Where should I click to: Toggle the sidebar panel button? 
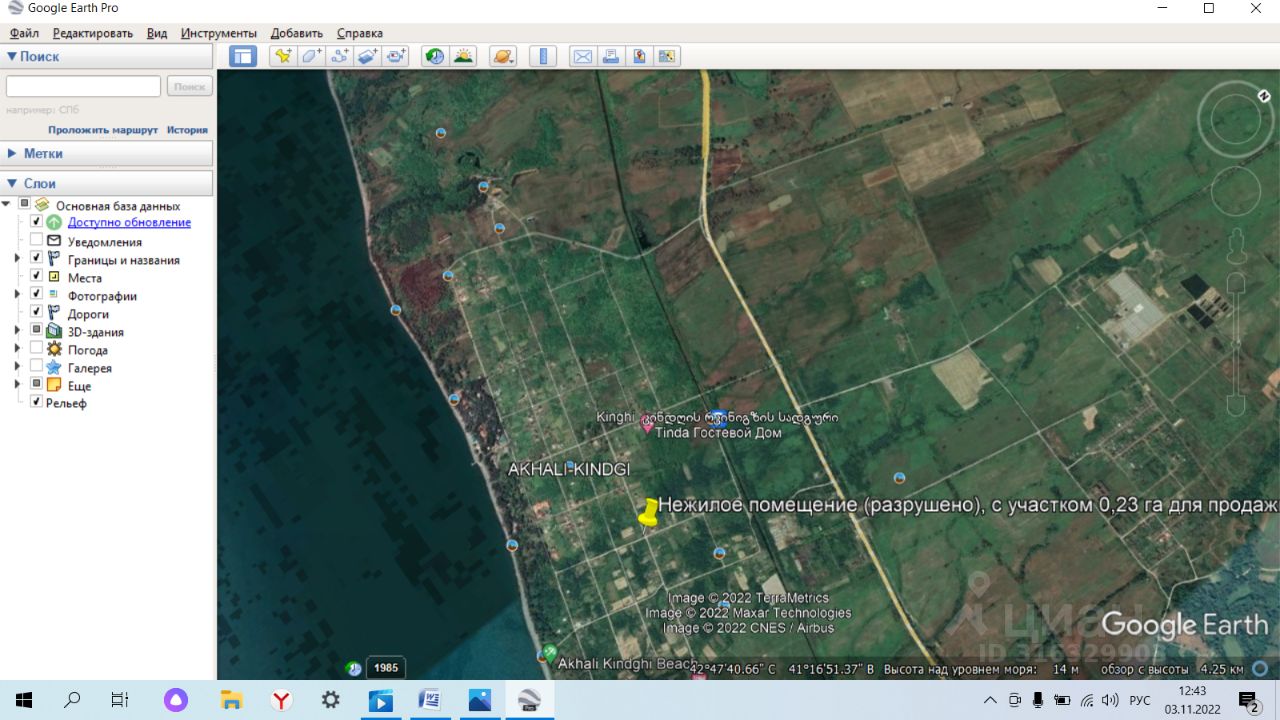tap(243, 56)
